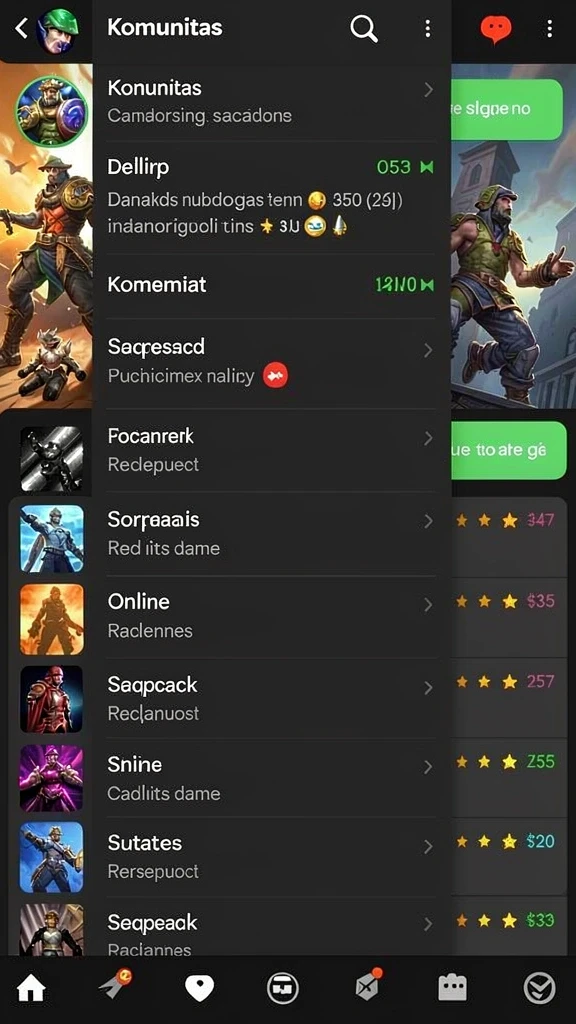Tap the green 'ue tto ate gé' button
576x1024 pixels.
507,450
